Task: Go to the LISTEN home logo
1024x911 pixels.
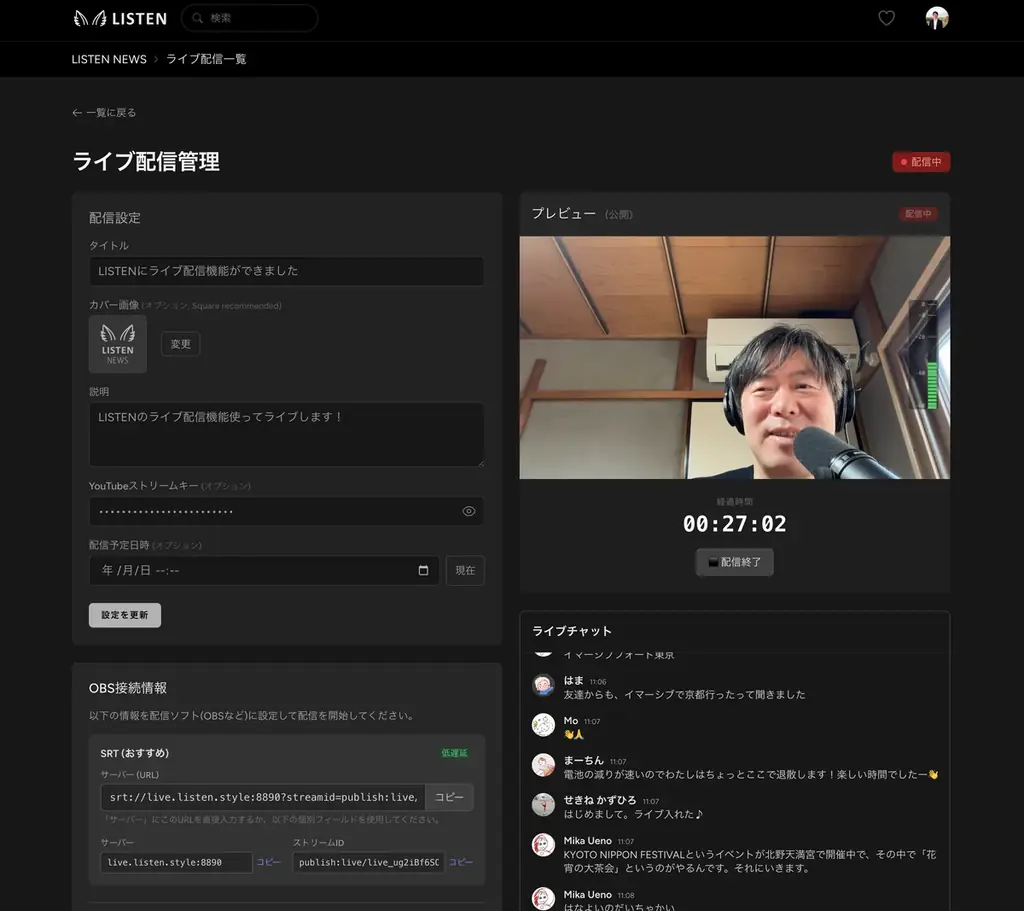Action: click(120, 18)
